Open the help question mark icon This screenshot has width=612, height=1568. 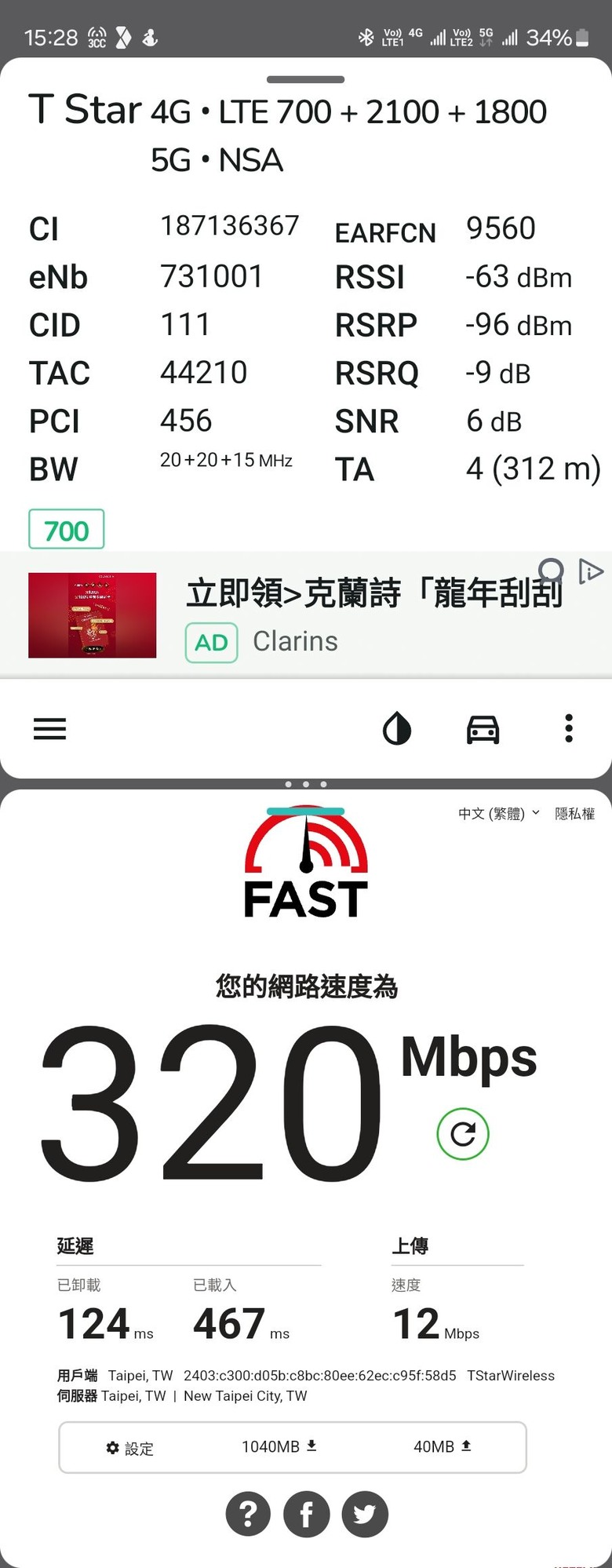click(248, 1514)
